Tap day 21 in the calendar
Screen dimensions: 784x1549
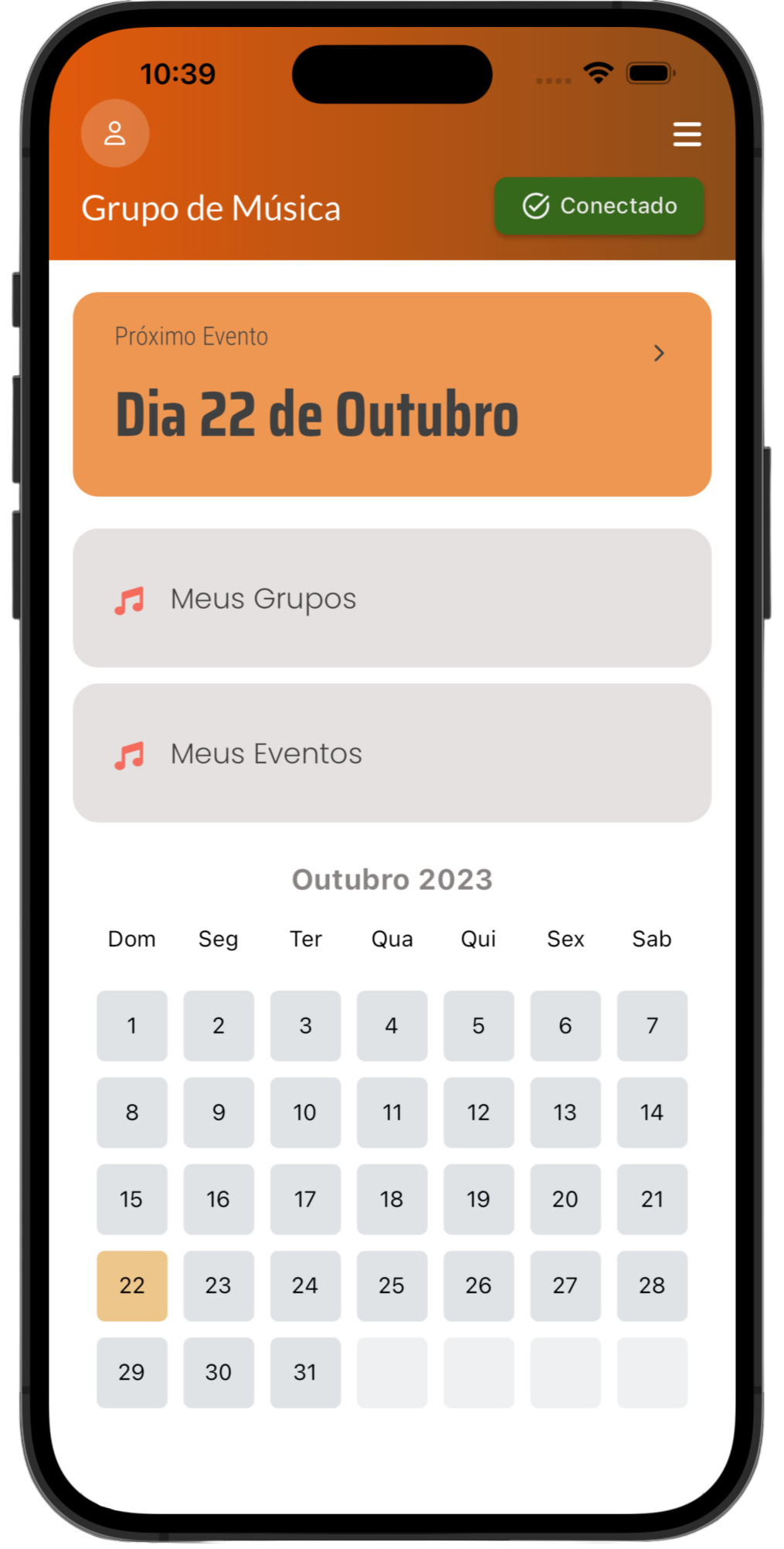click(652, 1199)
